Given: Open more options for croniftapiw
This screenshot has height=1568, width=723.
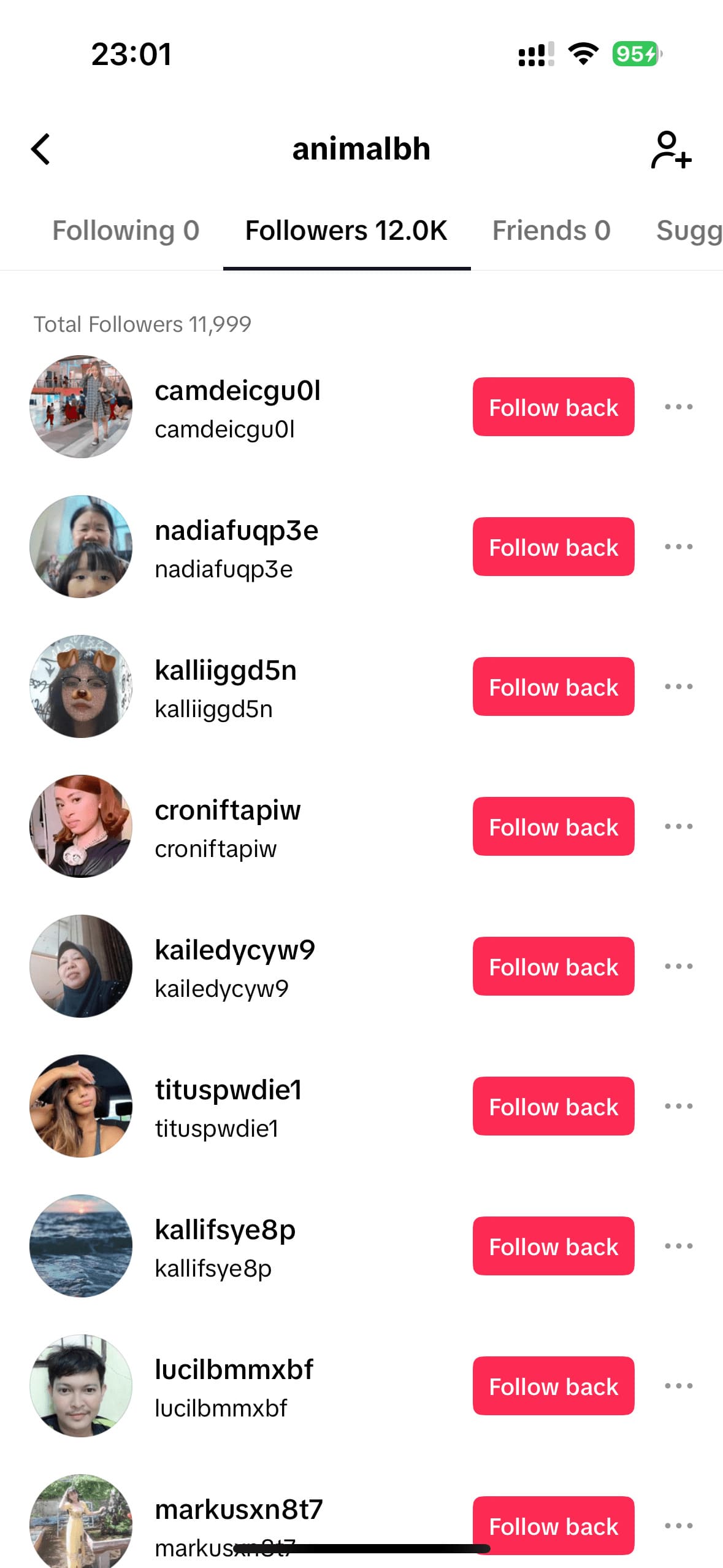Looking at the screenshot, I should pyautogui.click(x=678, y=826).
